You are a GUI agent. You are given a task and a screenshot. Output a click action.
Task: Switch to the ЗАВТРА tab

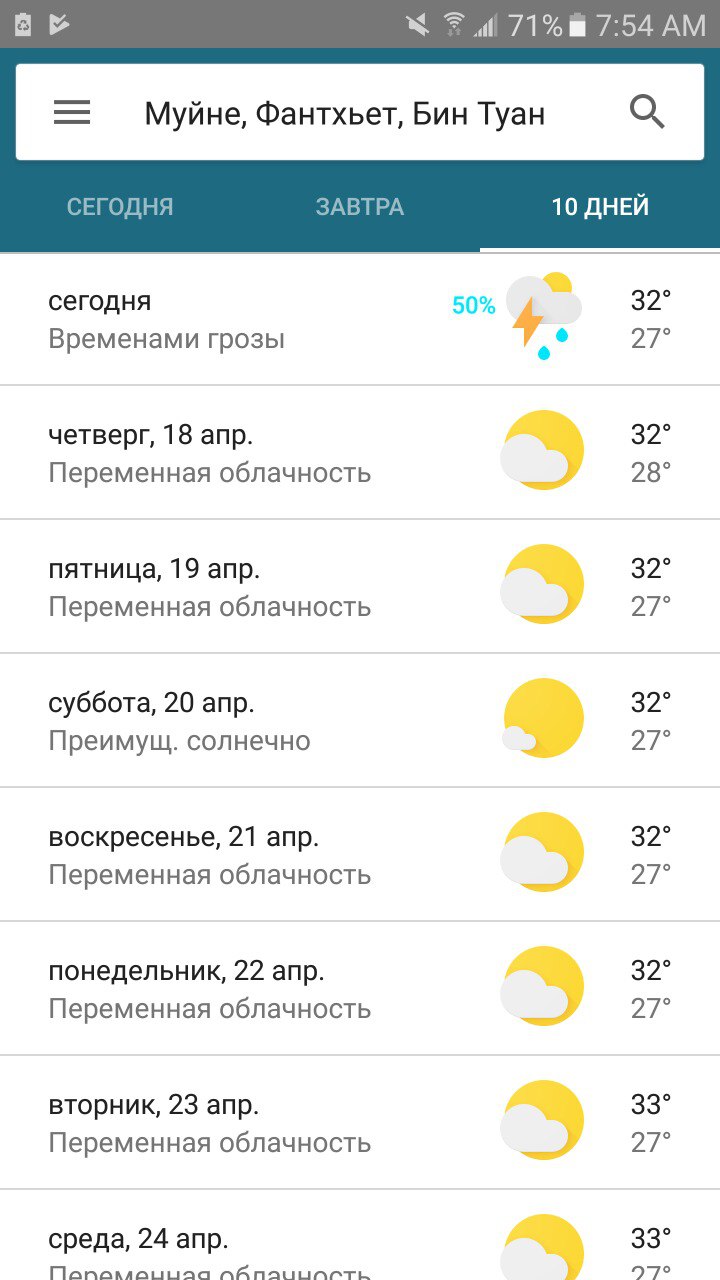[x=360, y=207]
